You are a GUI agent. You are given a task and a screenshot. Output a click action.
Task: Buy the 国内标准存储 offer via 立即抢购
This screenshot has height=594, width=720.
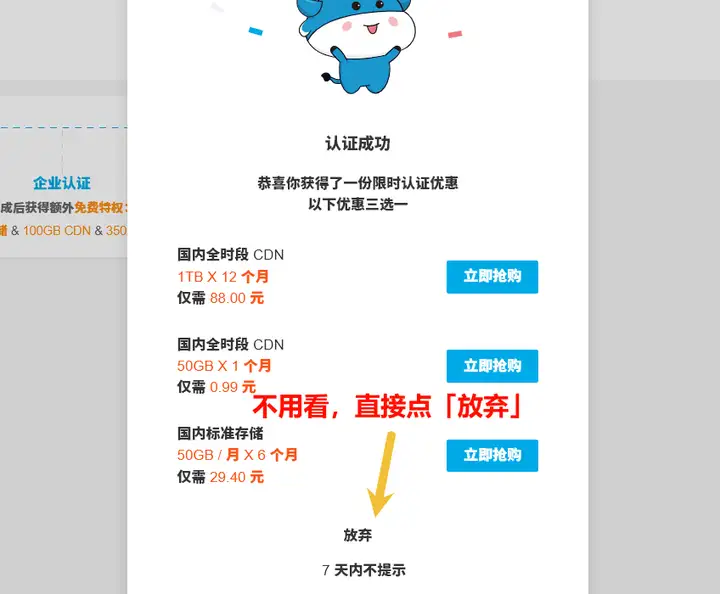pos(492,455)
